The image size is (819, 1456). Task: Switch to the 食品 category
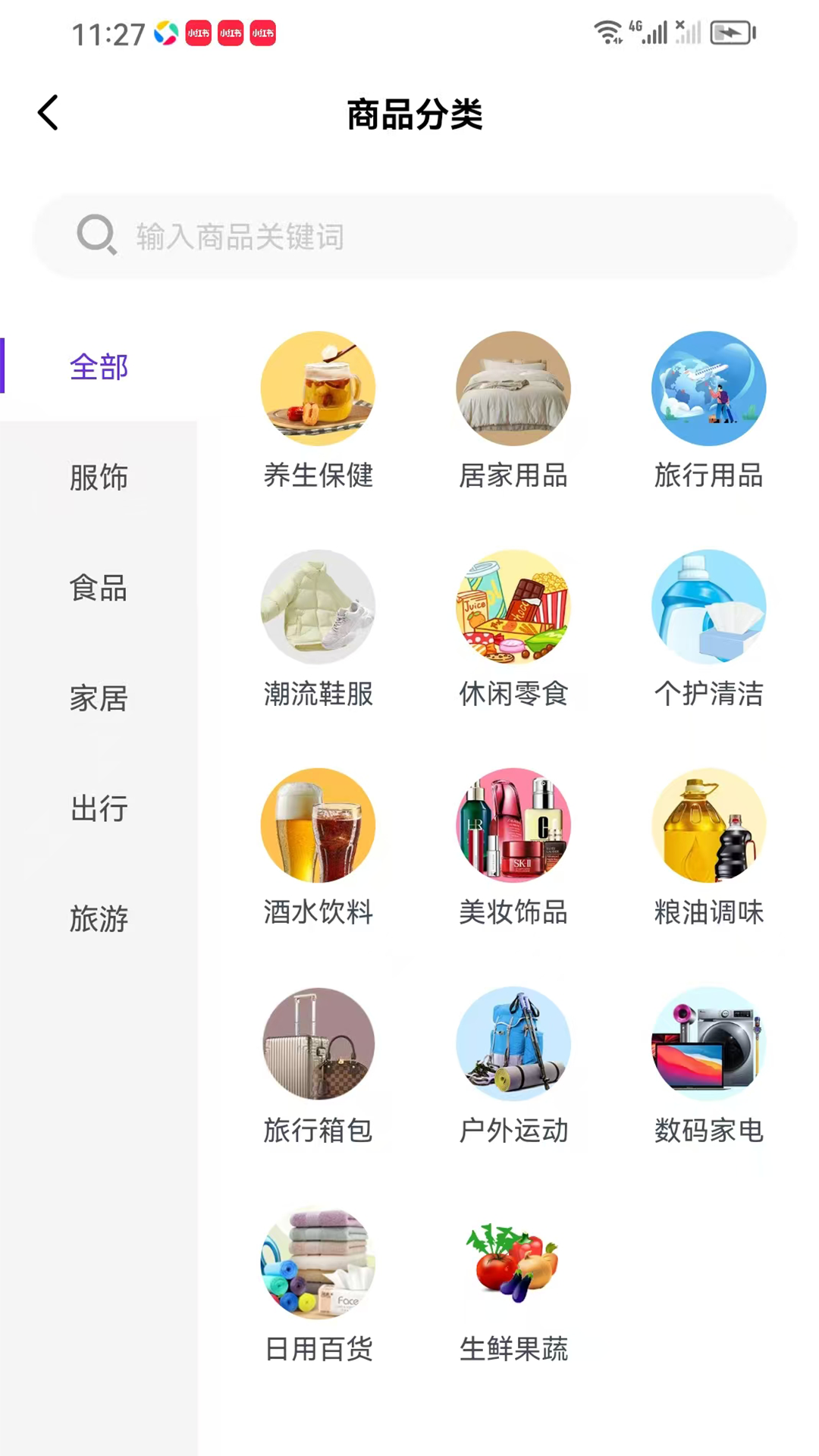coord(99,588)
